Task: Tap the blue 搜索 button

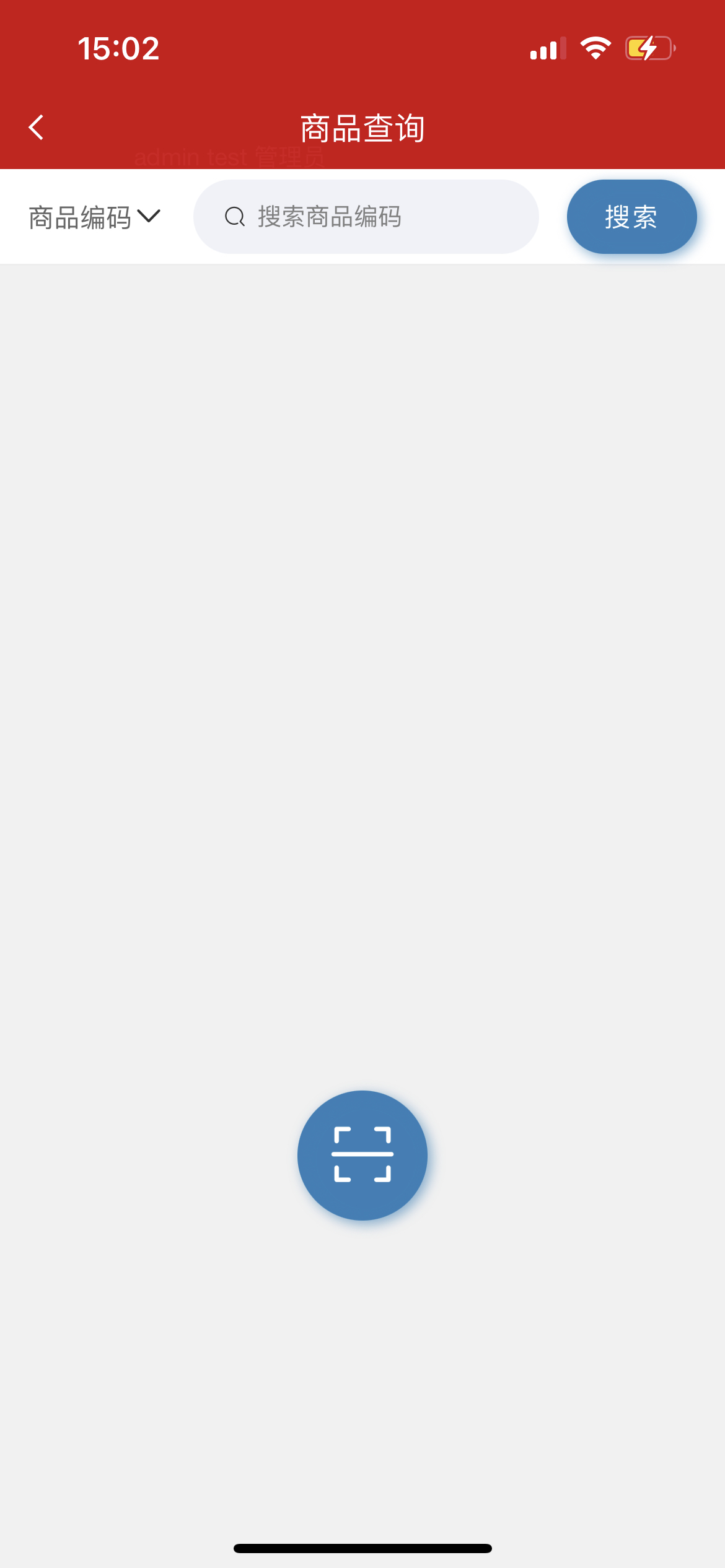Action: (631, 217)
